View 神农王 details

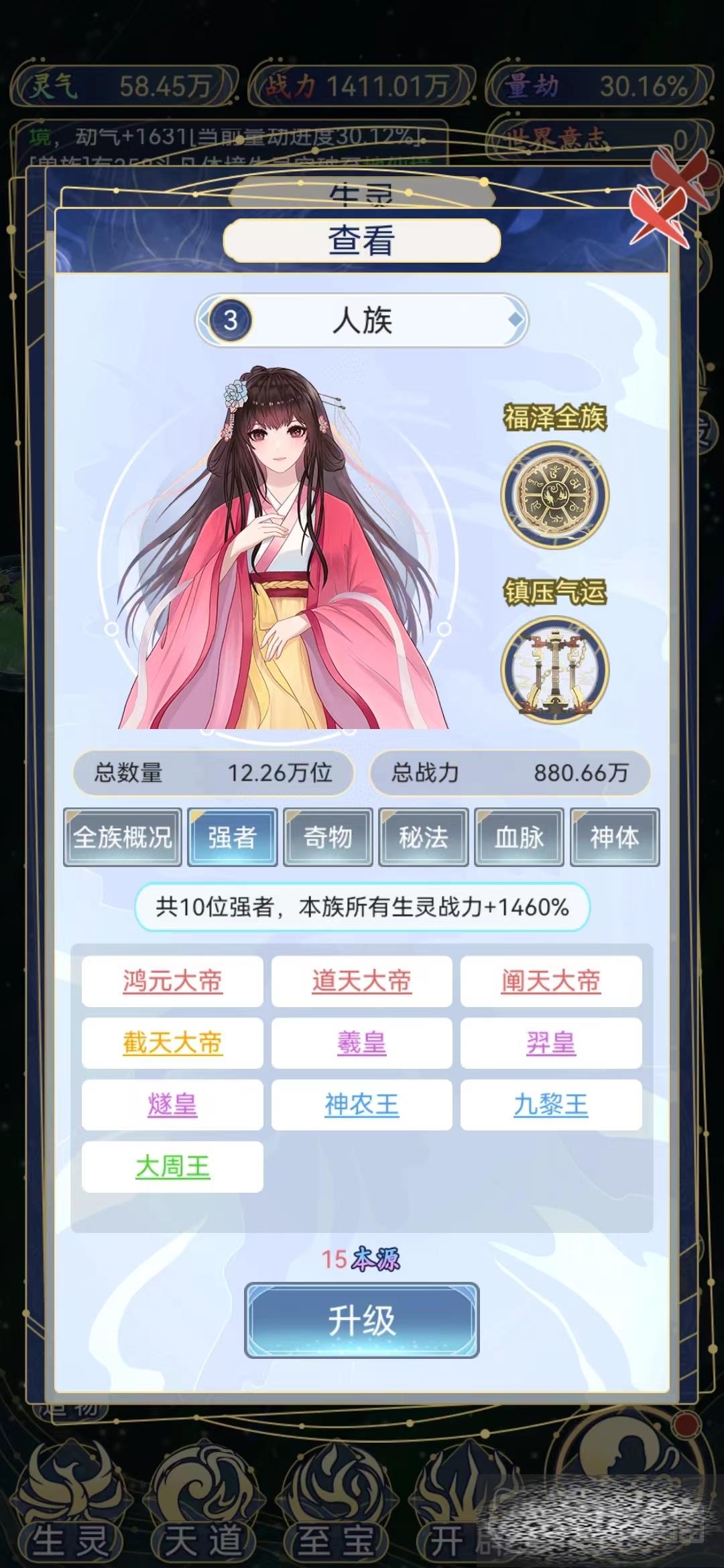click(x=361, y=1104)
